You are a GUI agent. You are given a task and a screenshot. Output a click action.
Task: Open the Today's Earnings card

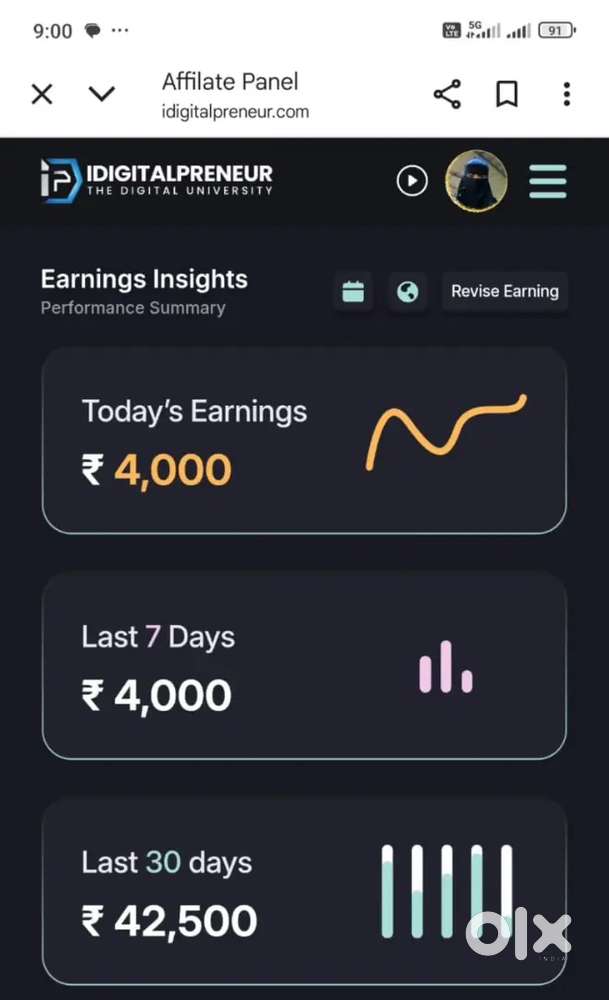point(304,441)
